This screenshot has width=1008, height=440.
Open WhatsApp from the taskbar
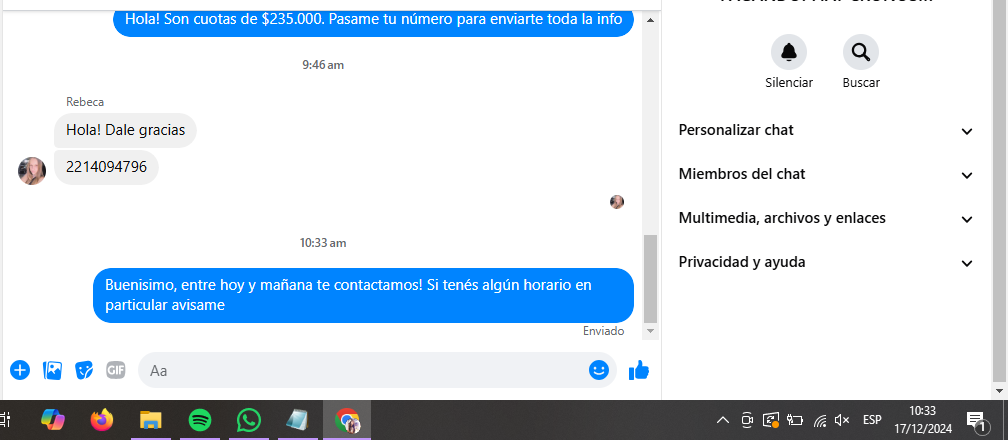pos(249,420)
